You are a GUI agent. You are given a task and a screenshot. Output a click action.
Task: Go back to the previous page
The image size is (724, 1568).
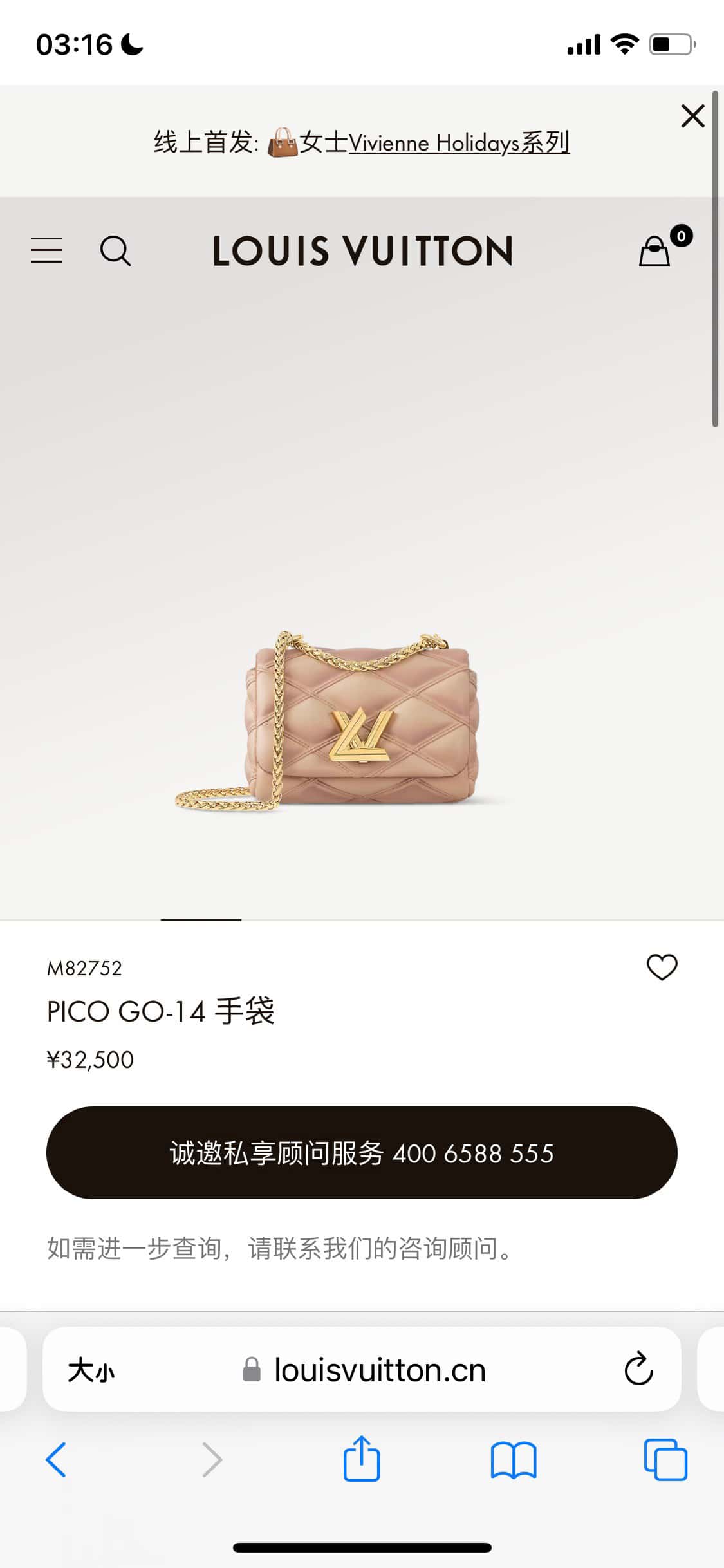(56, 1460)
